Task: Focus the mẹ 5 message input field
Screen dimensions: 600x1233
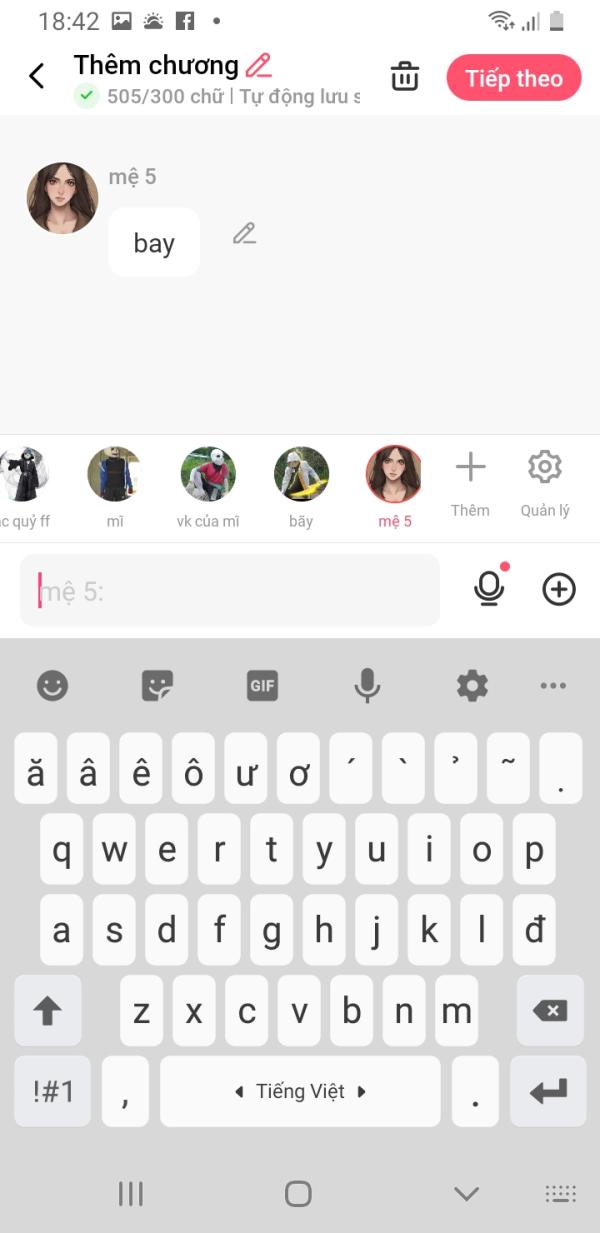Action: (230, 590)
